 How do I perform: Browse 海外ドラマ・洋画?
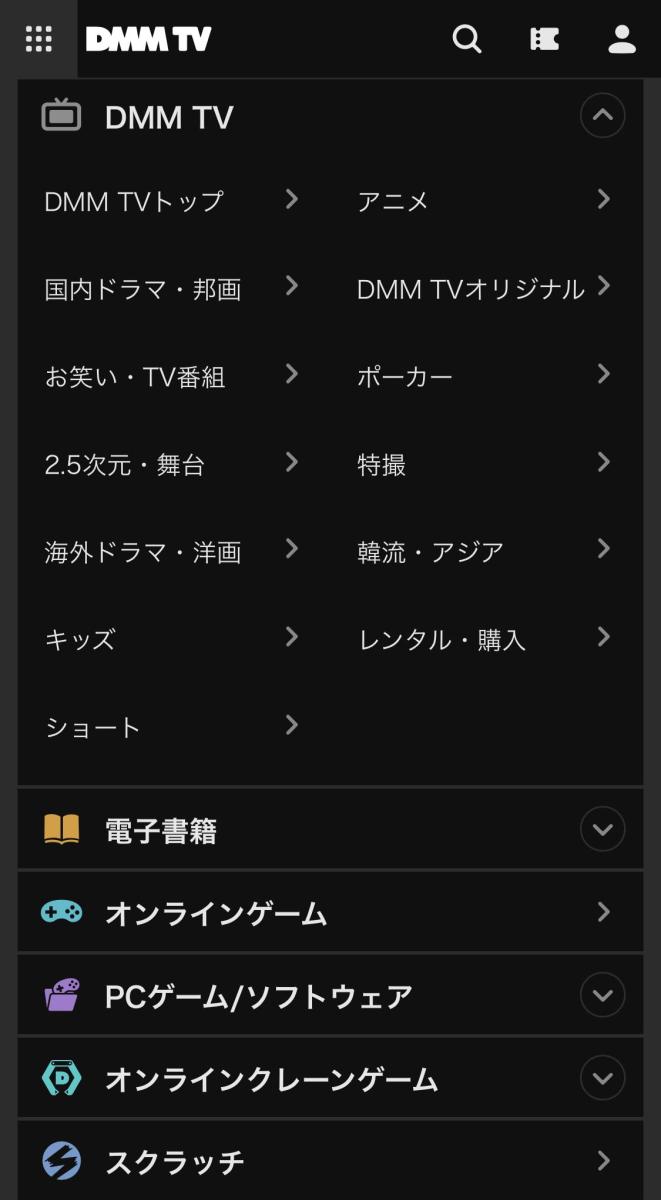[x=171, y=552]
